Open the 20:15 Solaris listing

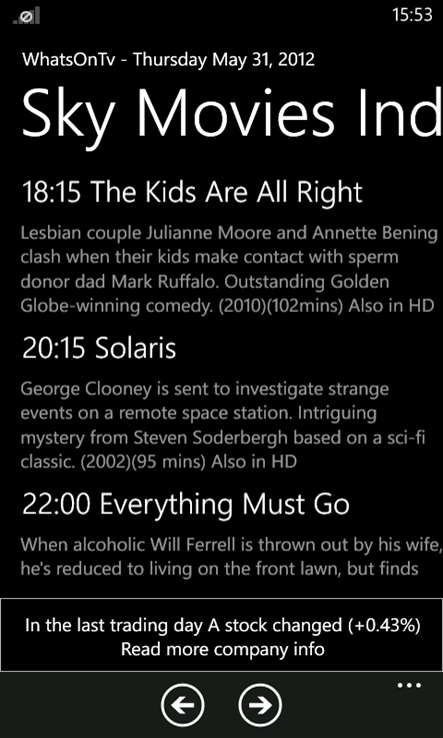point(99,348)
